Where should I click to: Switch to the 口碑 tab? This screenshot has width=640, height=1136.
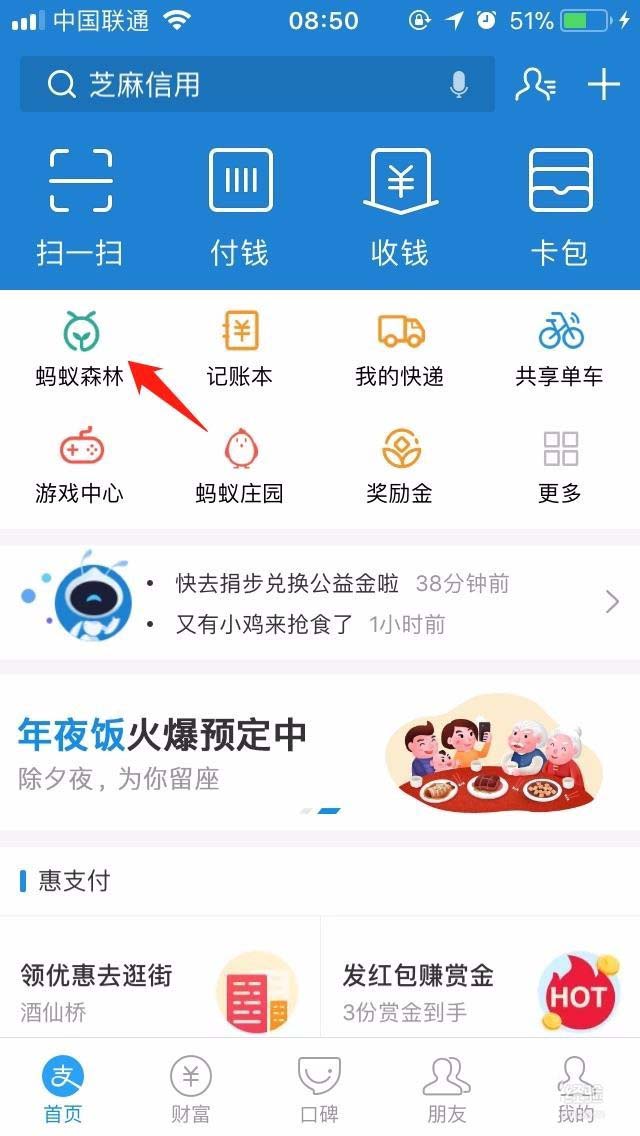click(320, 1090)
